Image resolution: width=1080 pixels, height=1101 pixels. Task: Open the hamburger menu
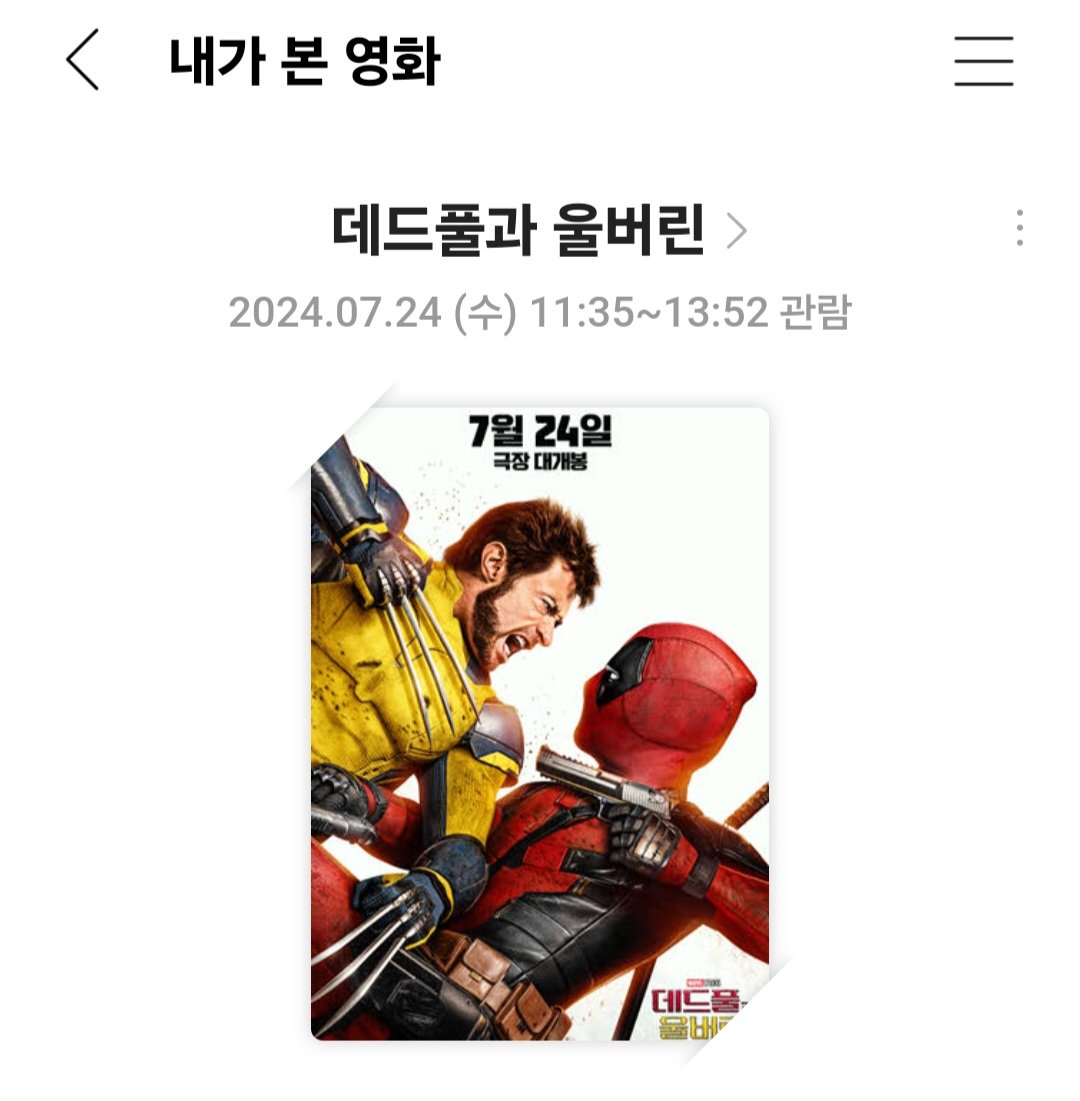tap(983, 61)
